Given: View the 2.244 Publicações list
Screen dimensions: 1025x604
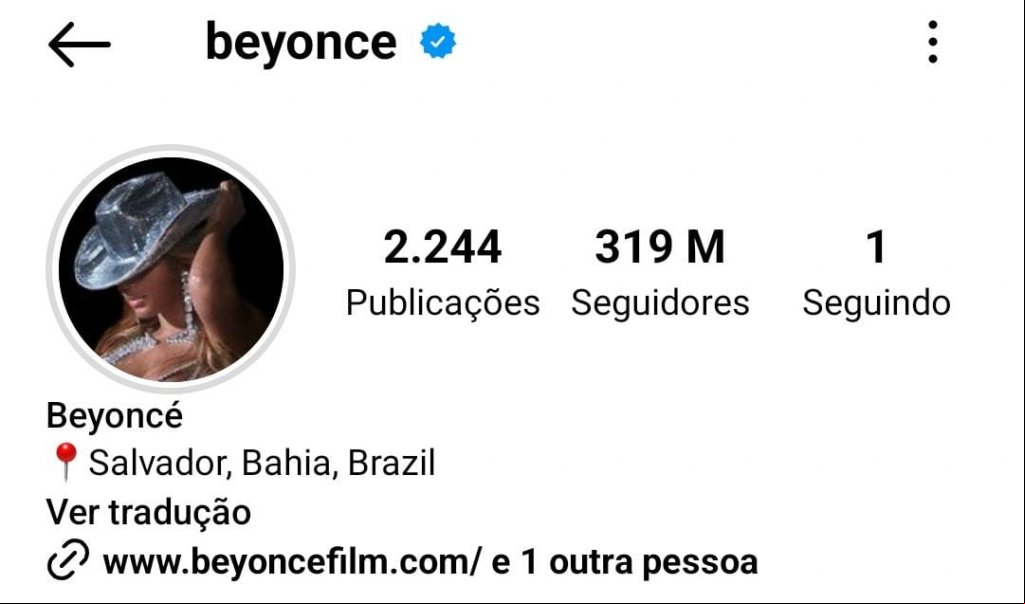Looking at the screenshot, I should coord(442,273).
